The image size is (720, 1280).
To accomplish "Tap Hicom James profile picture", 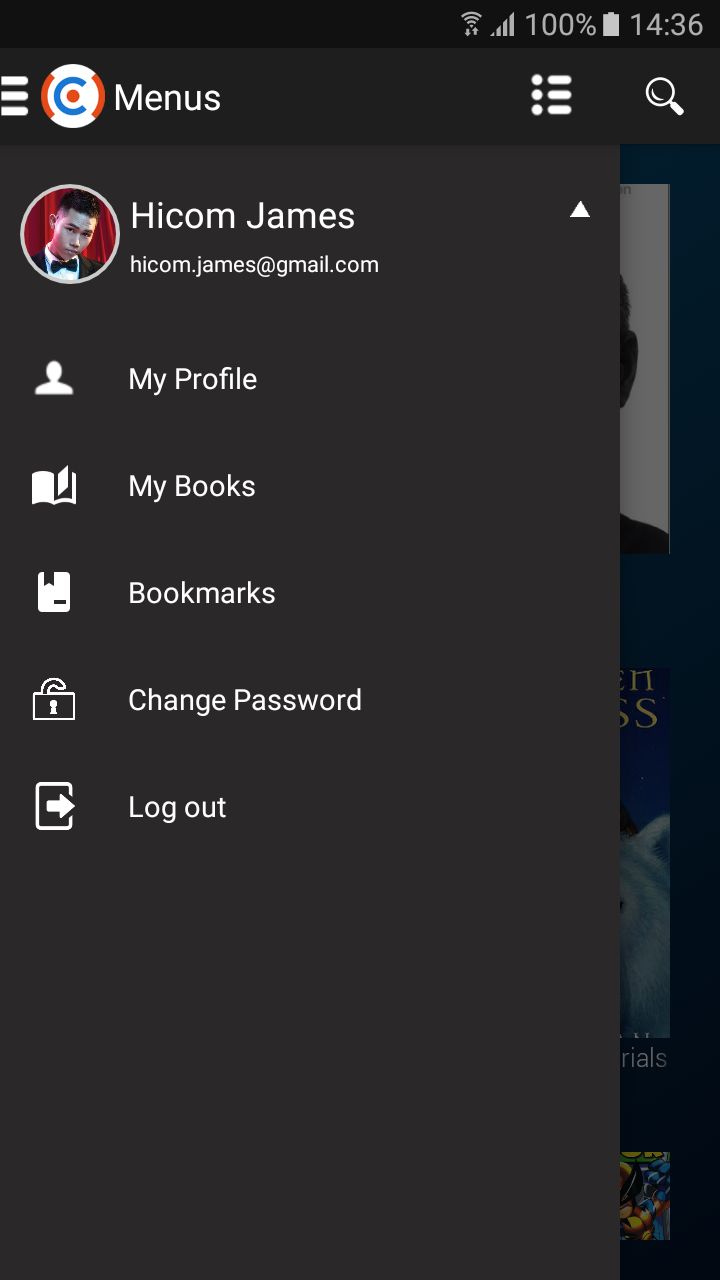I will point(70,235).
